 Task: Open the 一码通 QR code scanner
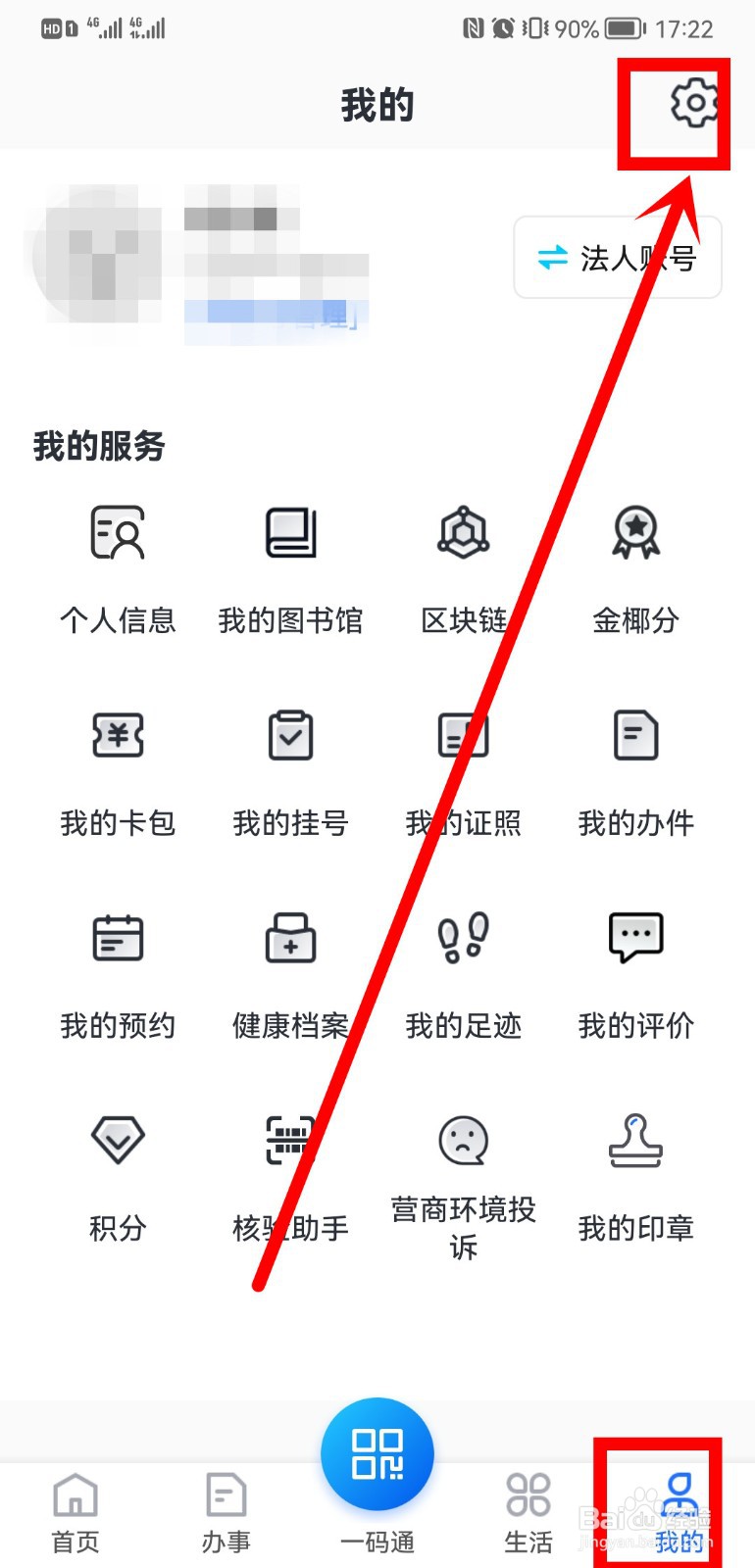(x=377, y=1453)
